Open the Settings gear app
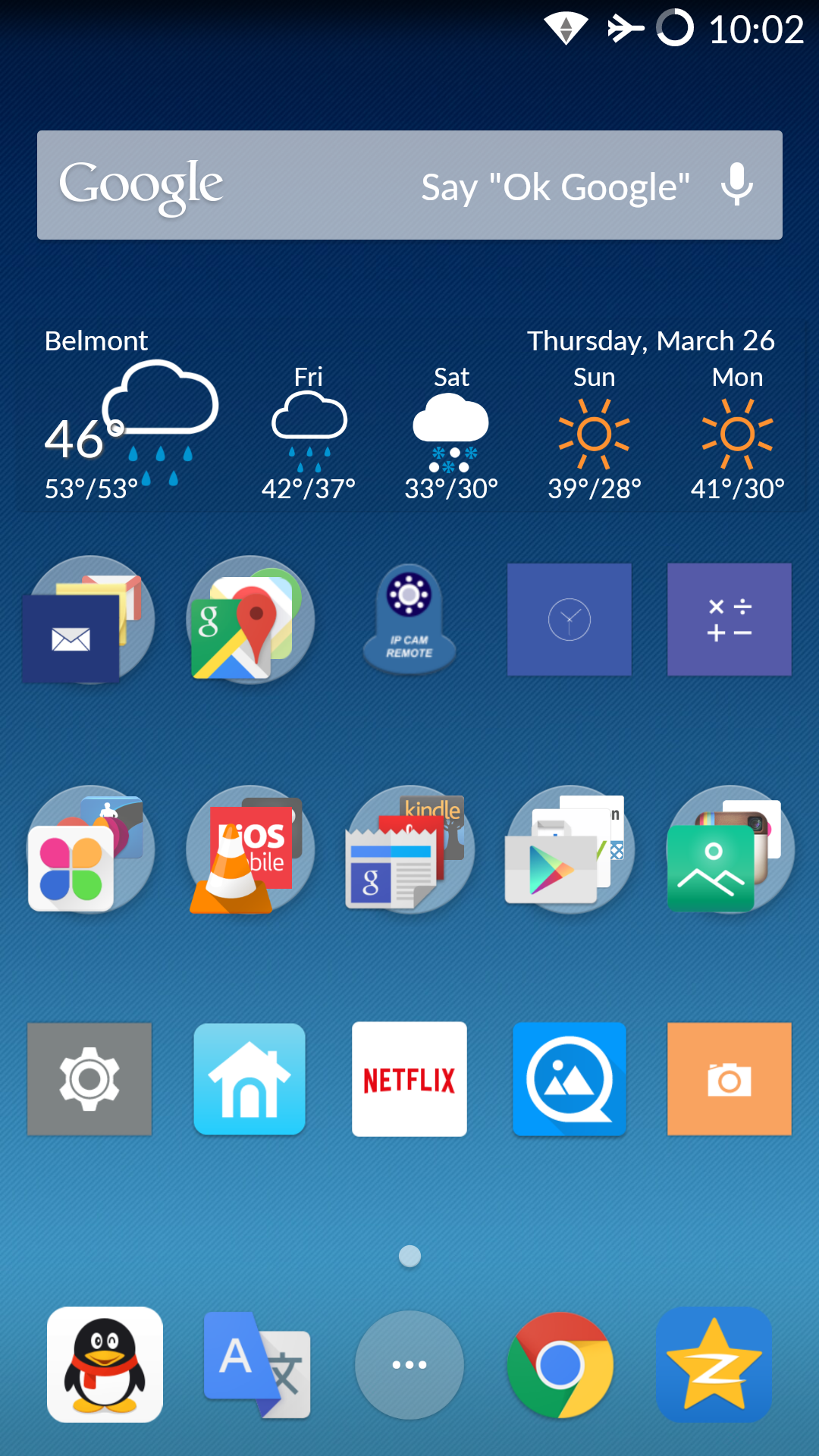Viewport: 819px width, 1456px height. pos(89,1079)
